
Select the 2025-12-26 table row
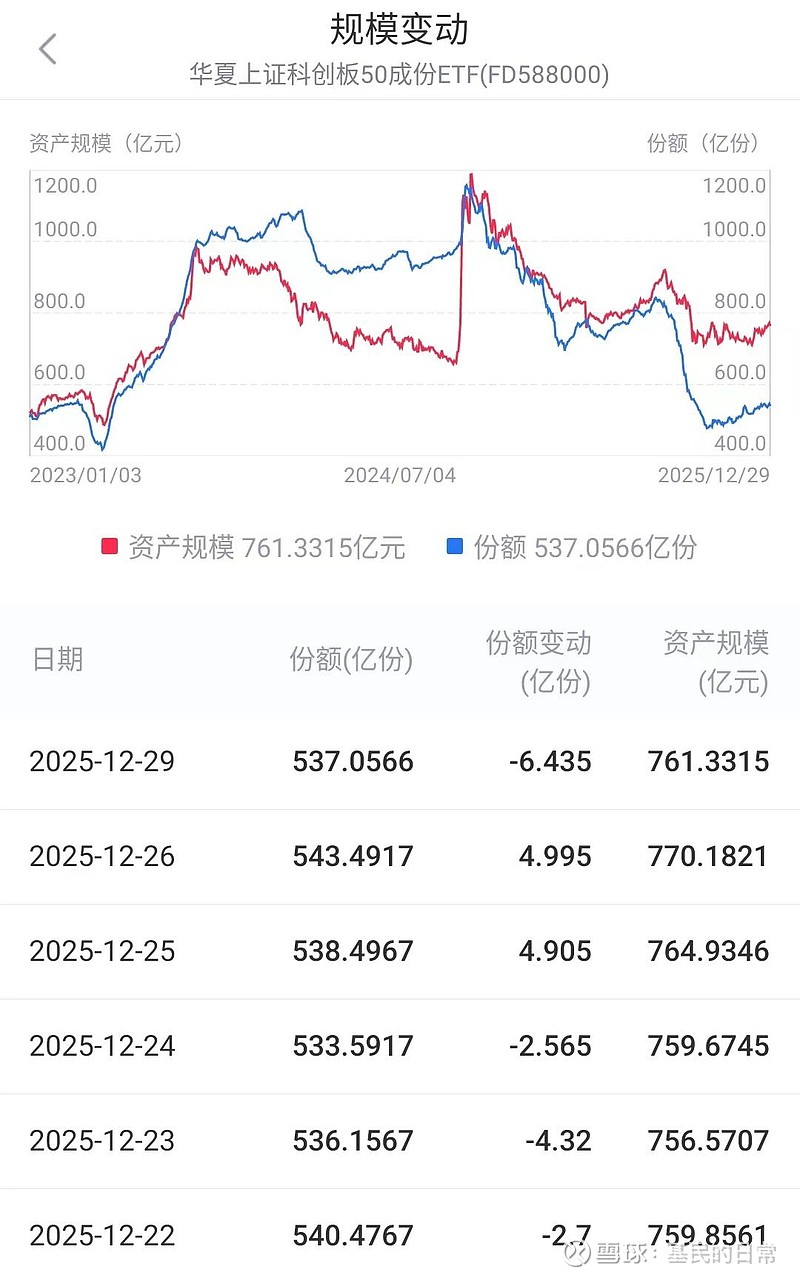(400, 856)
